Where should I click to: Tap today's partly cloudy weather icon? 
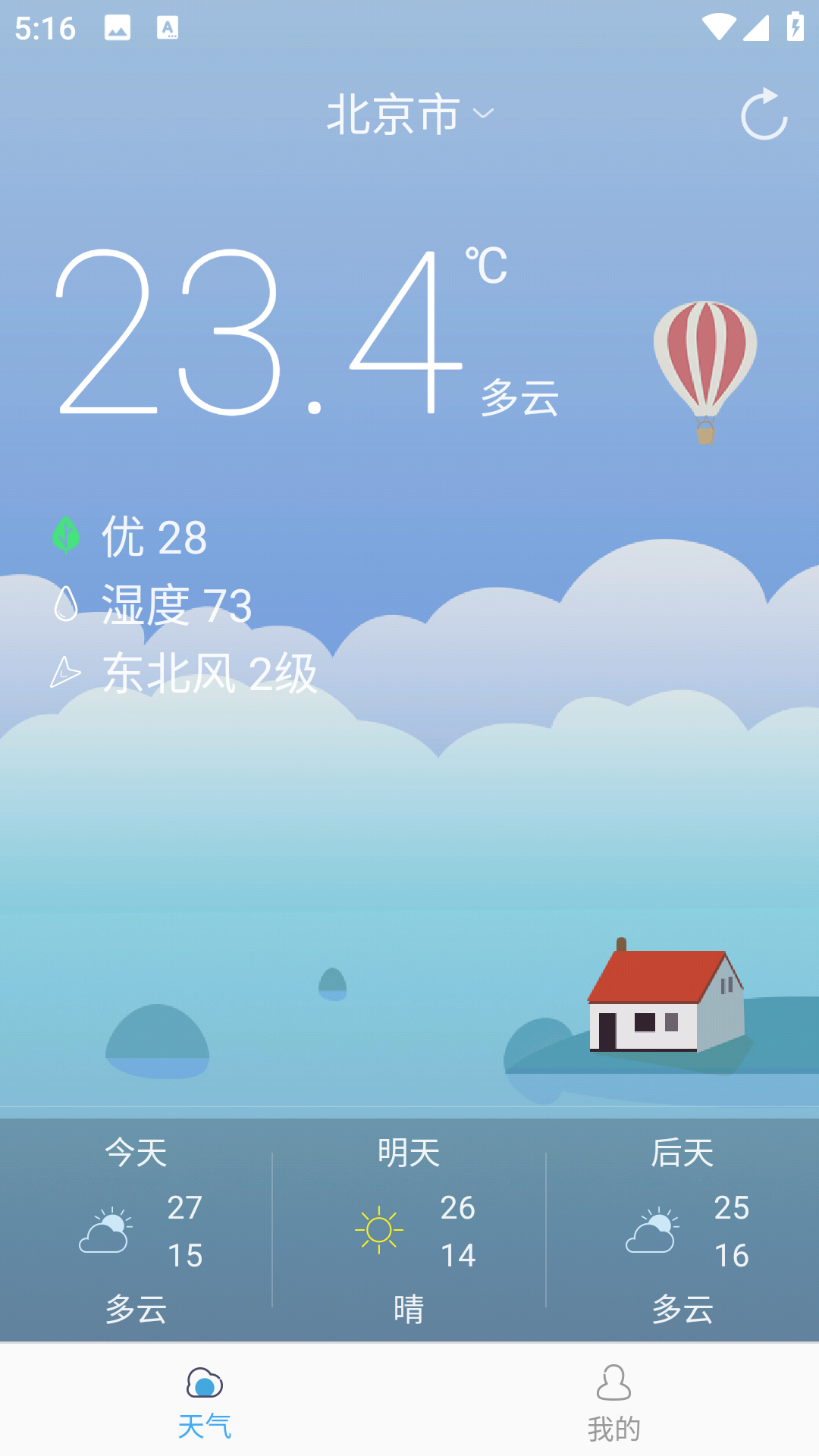tap(106, 1228)
